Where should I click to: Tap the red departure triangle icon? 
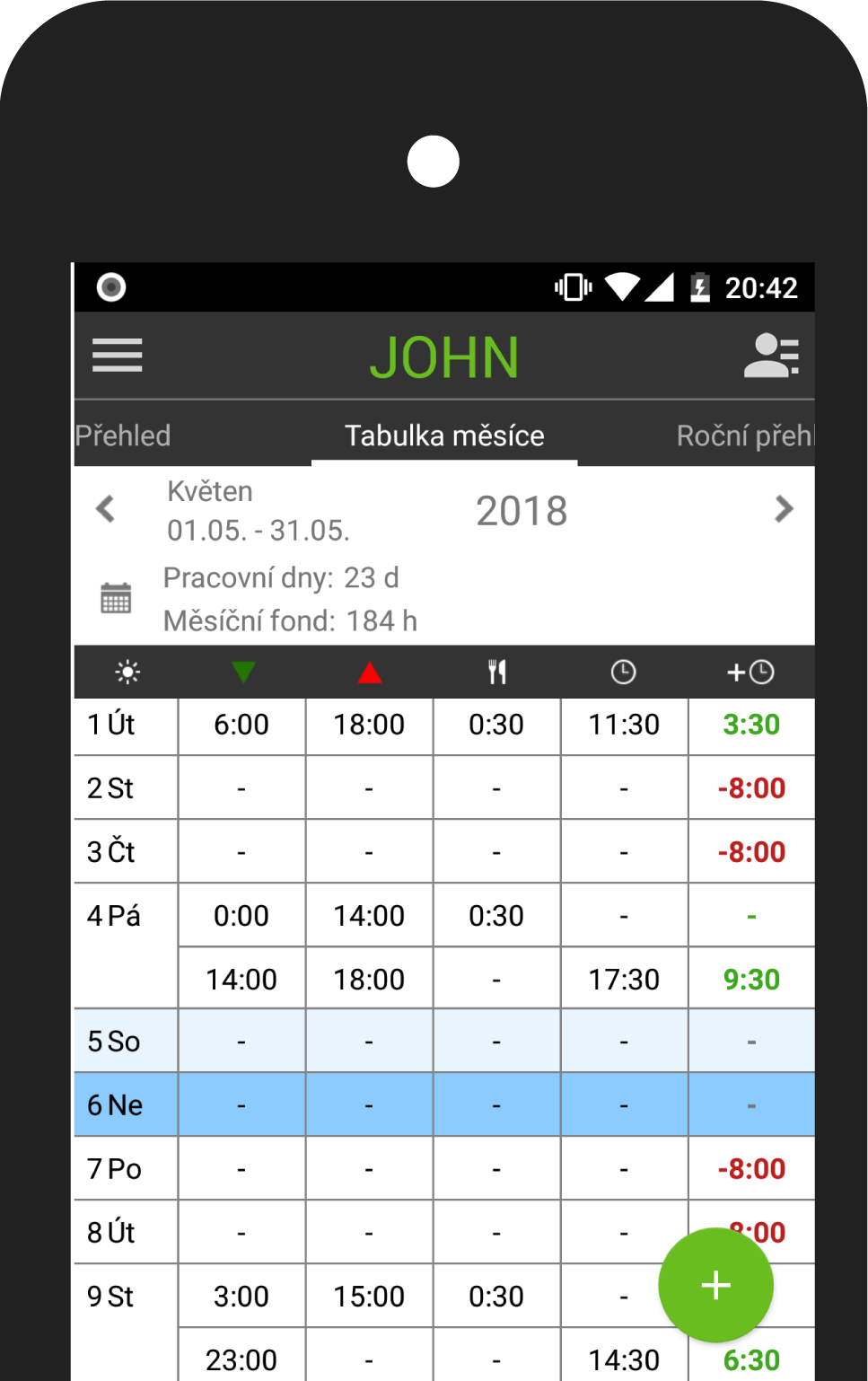click(x=369, y=672)
